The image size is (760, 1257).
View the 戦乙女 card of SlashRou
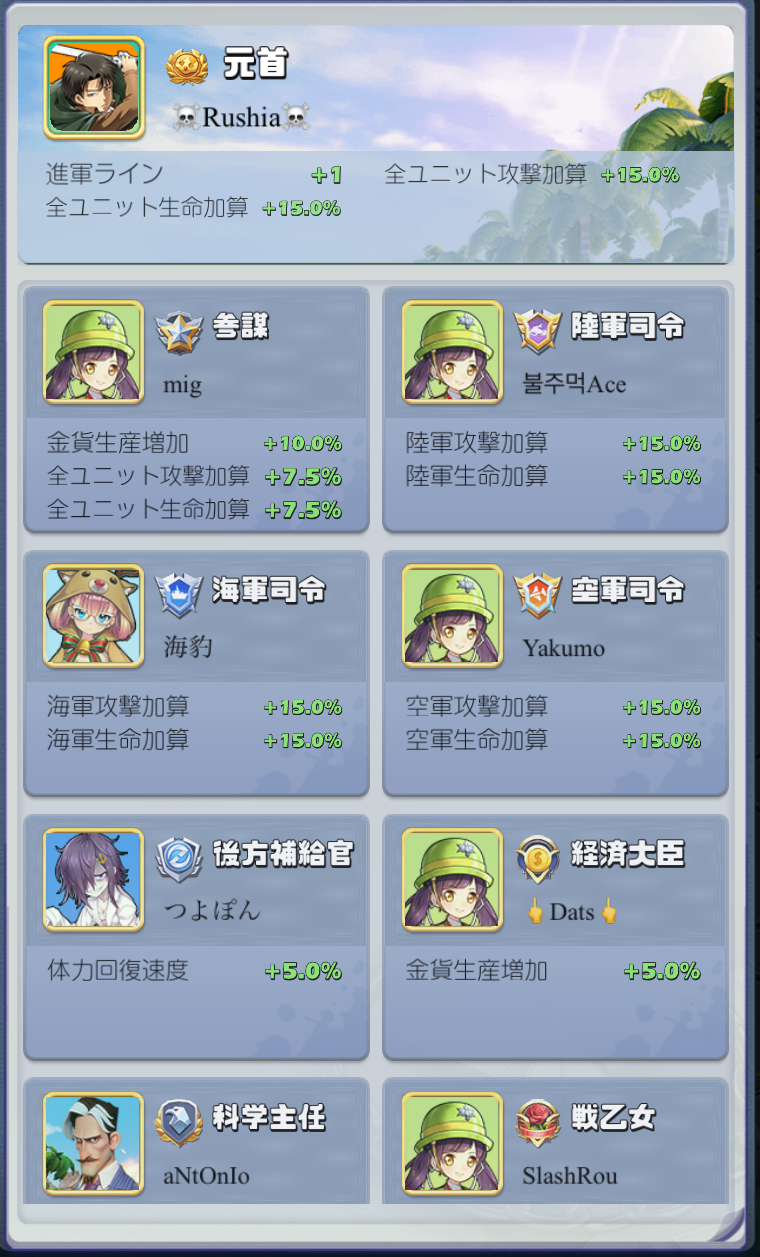tap(555, 1143)
